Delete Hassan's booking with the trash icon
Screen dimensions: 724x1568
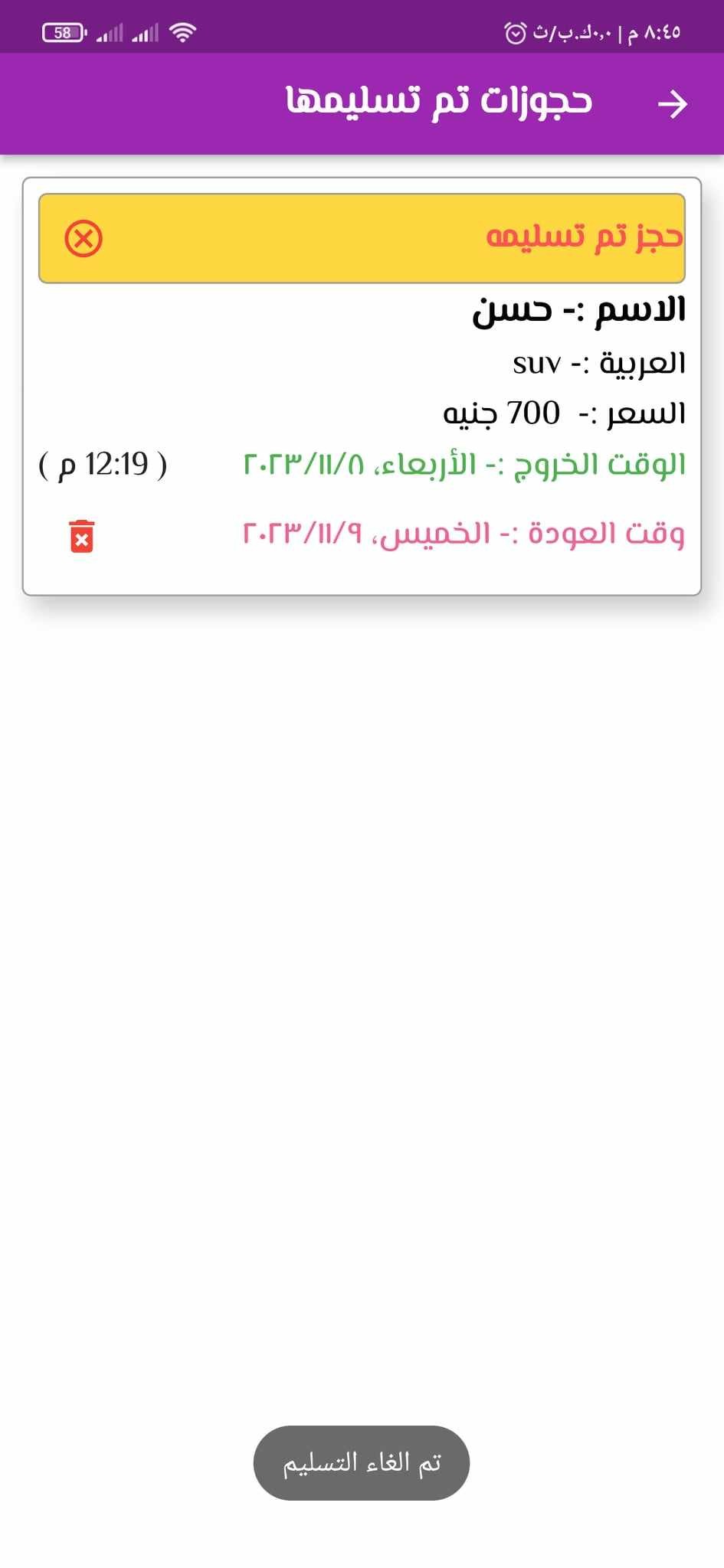tap(82, 536)
